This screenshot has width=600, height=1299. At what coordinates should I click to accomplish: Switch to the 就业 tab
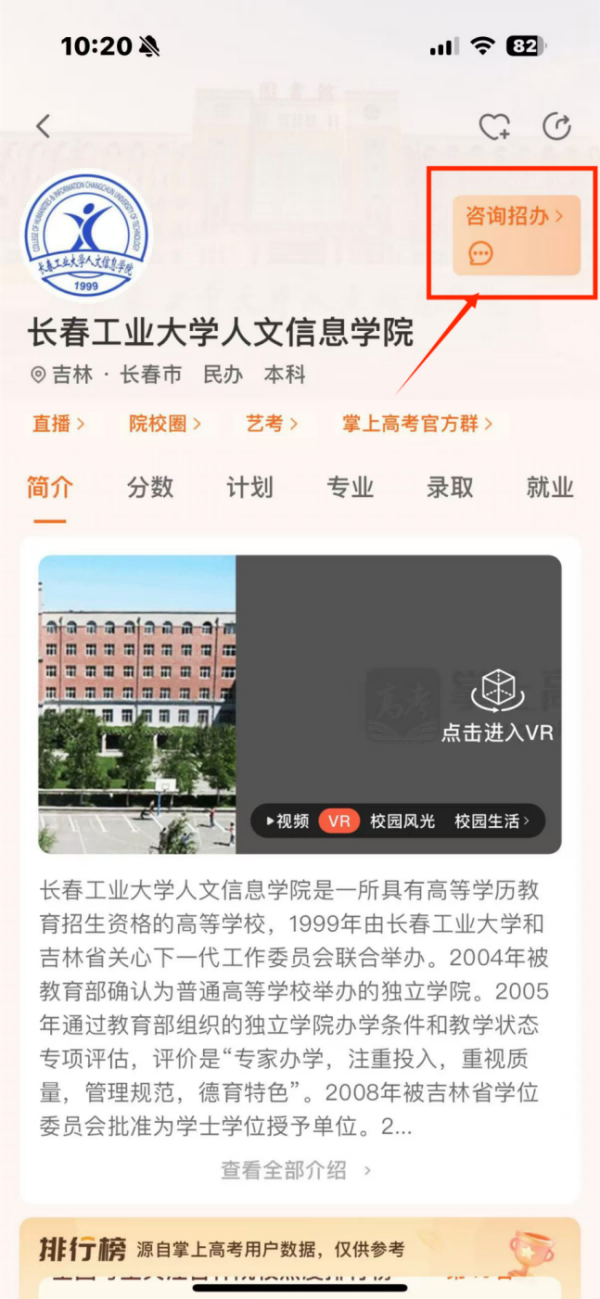point(550,488)
